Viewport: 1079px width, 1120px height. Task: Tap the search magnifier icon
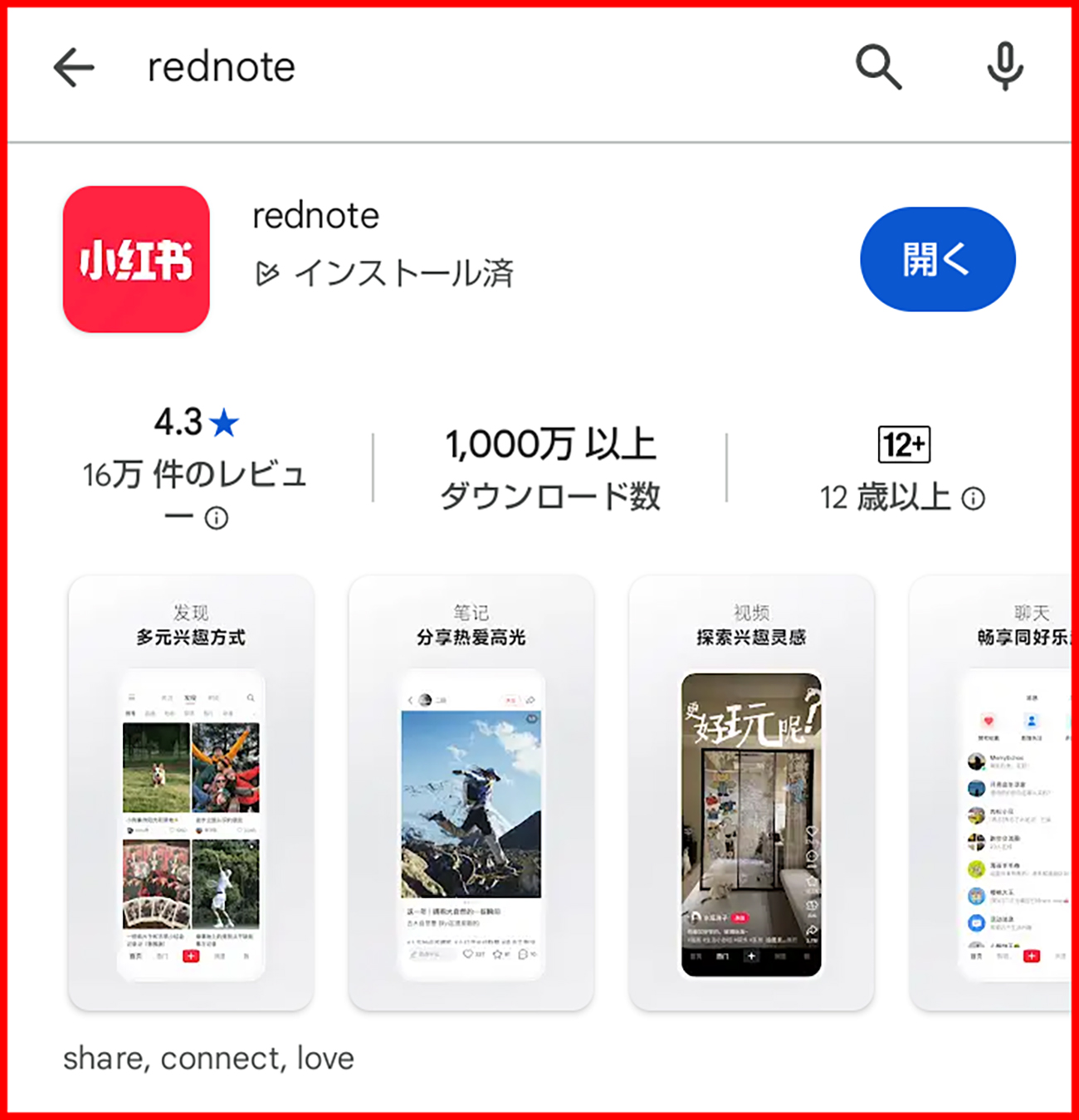(878, 67)
